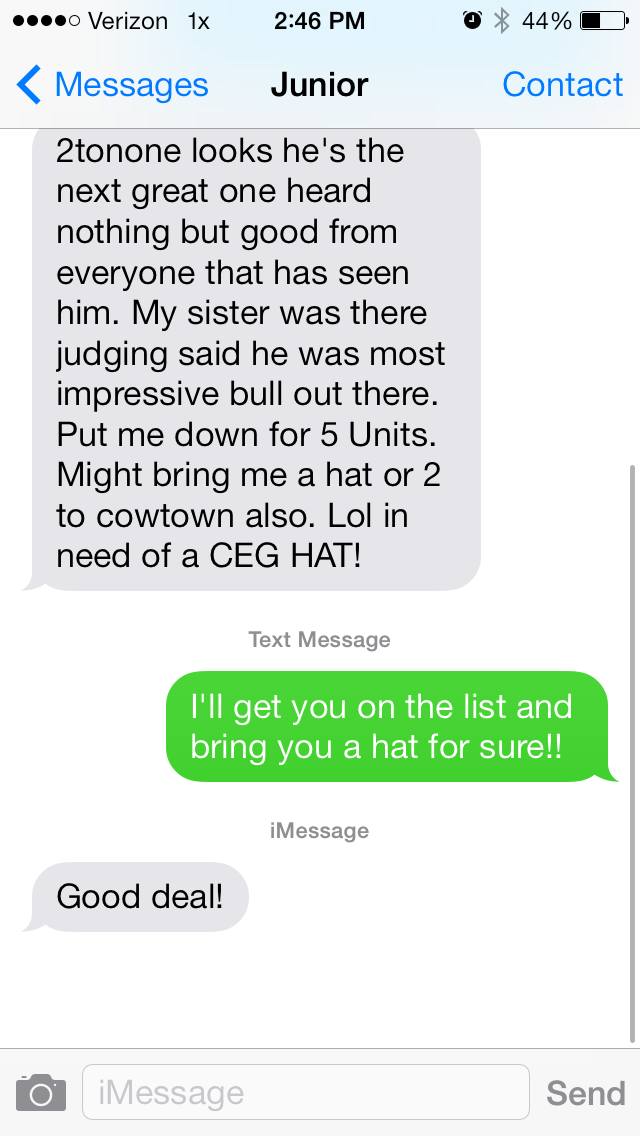Tap the Send button

pyautogui.click(x=585, y=1093)
